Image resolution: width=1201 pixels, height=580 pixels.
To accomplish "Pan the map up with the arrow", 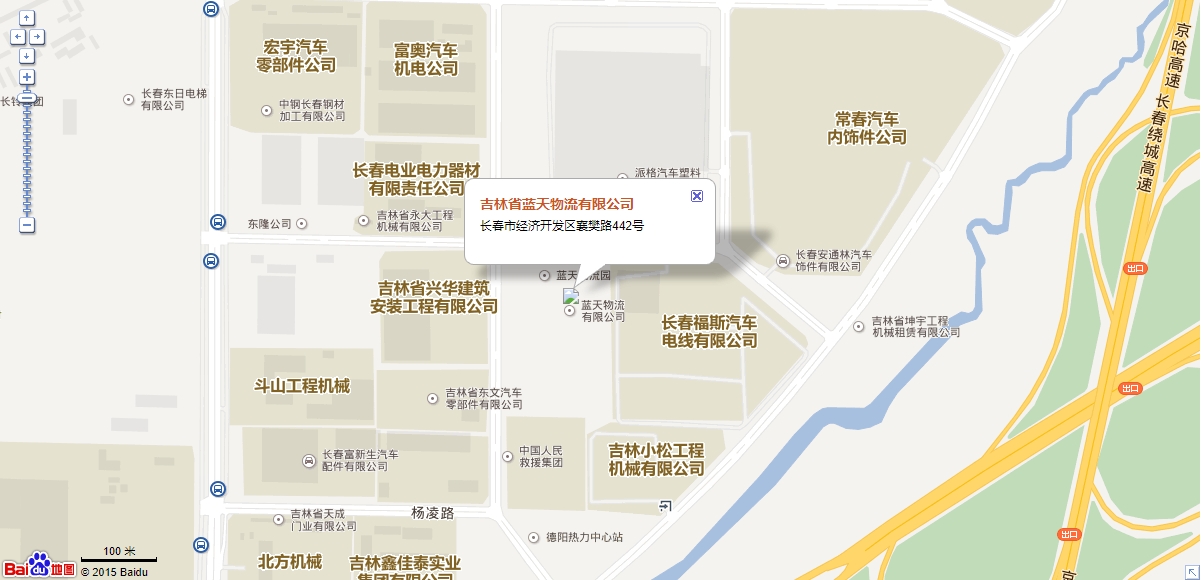I will click(27, 18).
